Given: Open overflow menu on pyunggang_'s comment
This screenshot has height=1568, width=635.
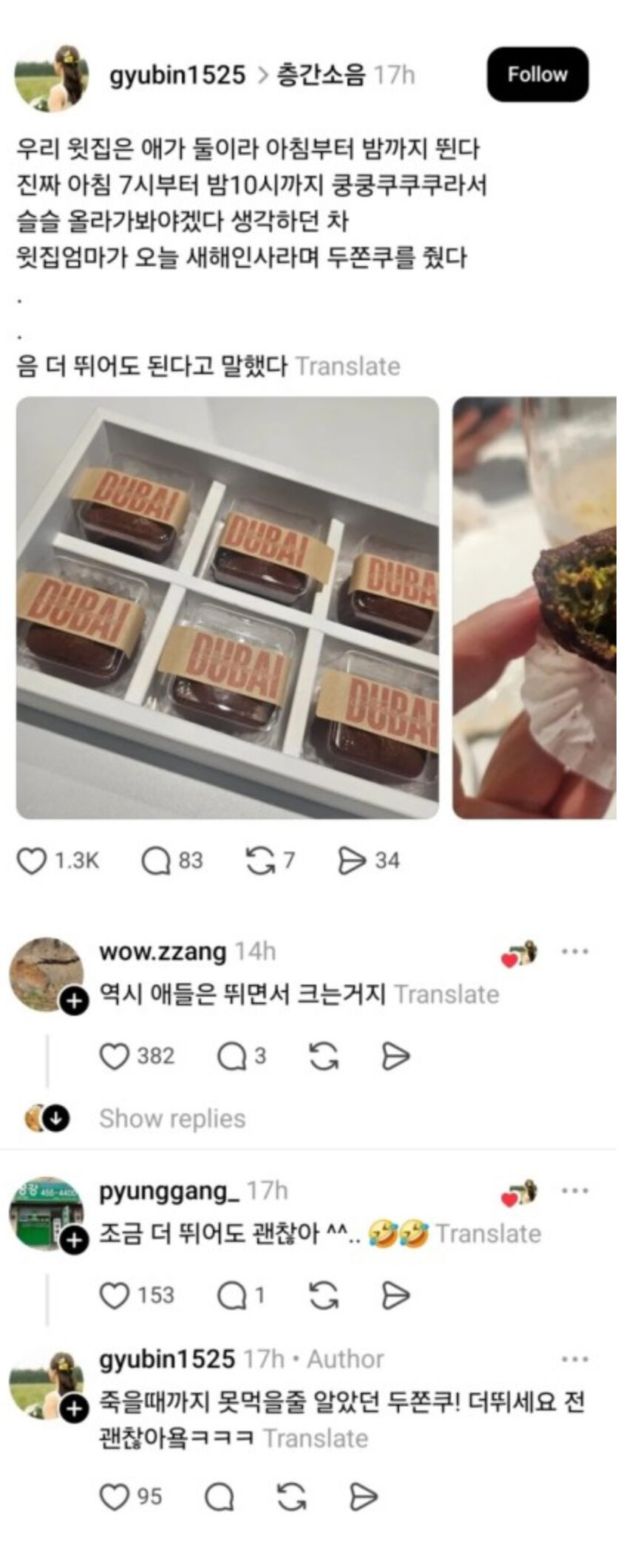Looking at the screenshot, I should (574, 1191).
